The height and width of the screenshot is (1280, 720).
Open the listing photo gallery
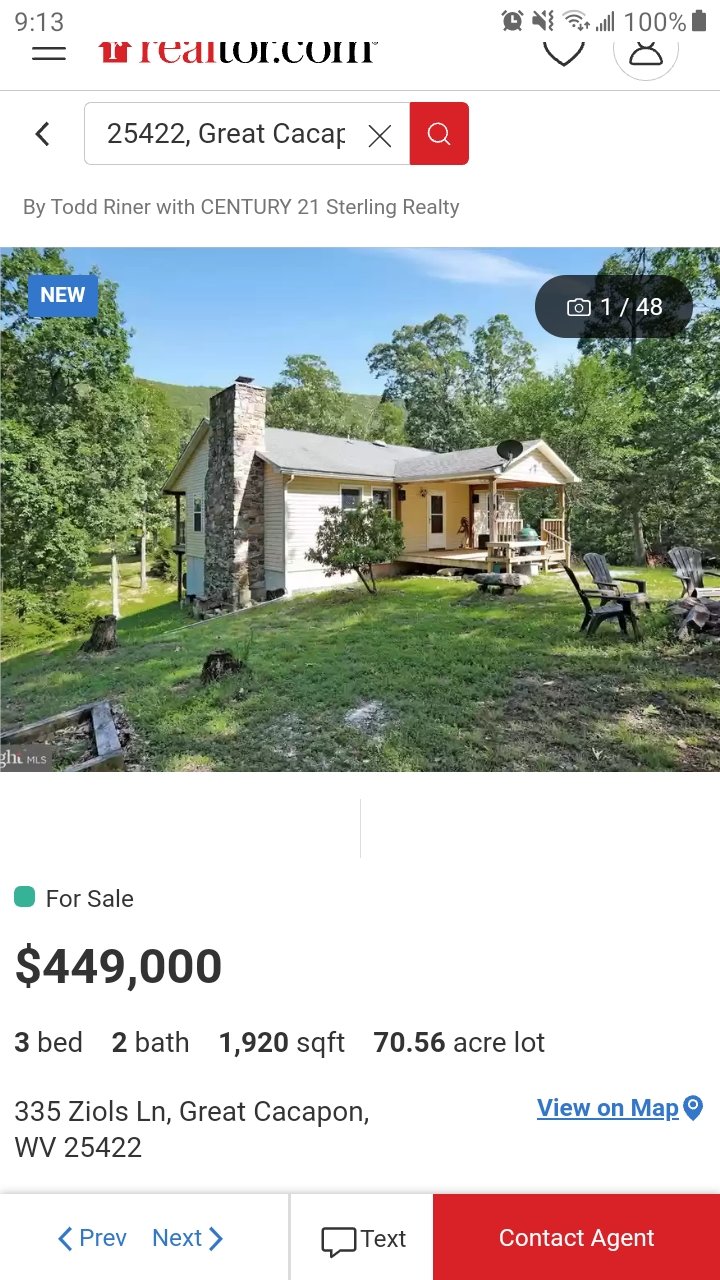(x=360, y=509)
